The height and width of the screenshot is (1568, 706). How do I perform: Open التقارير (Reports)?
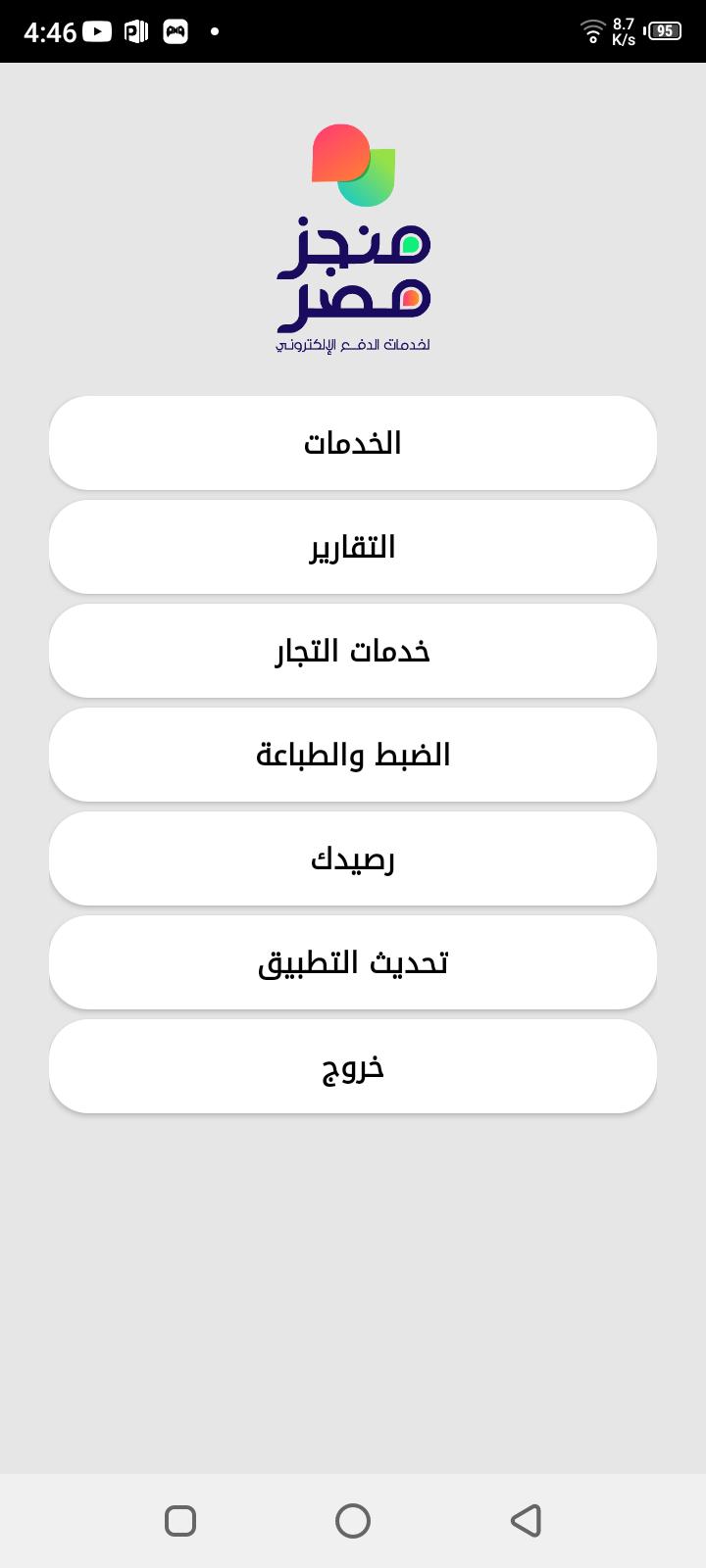tap(353, 547)
